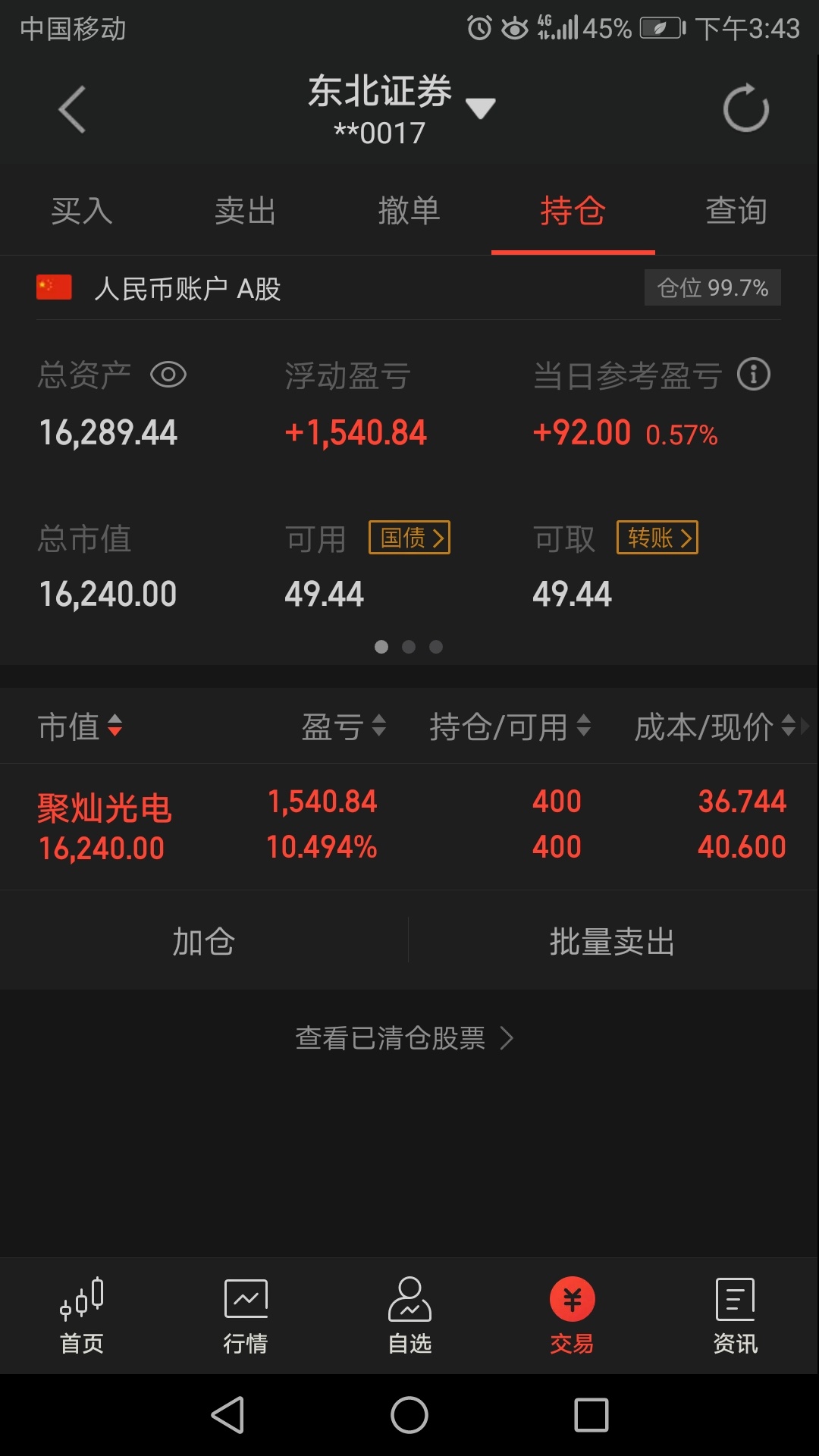Tap the 加仓 button
The width and height of the screenshot is (819, 1456).
204,941
